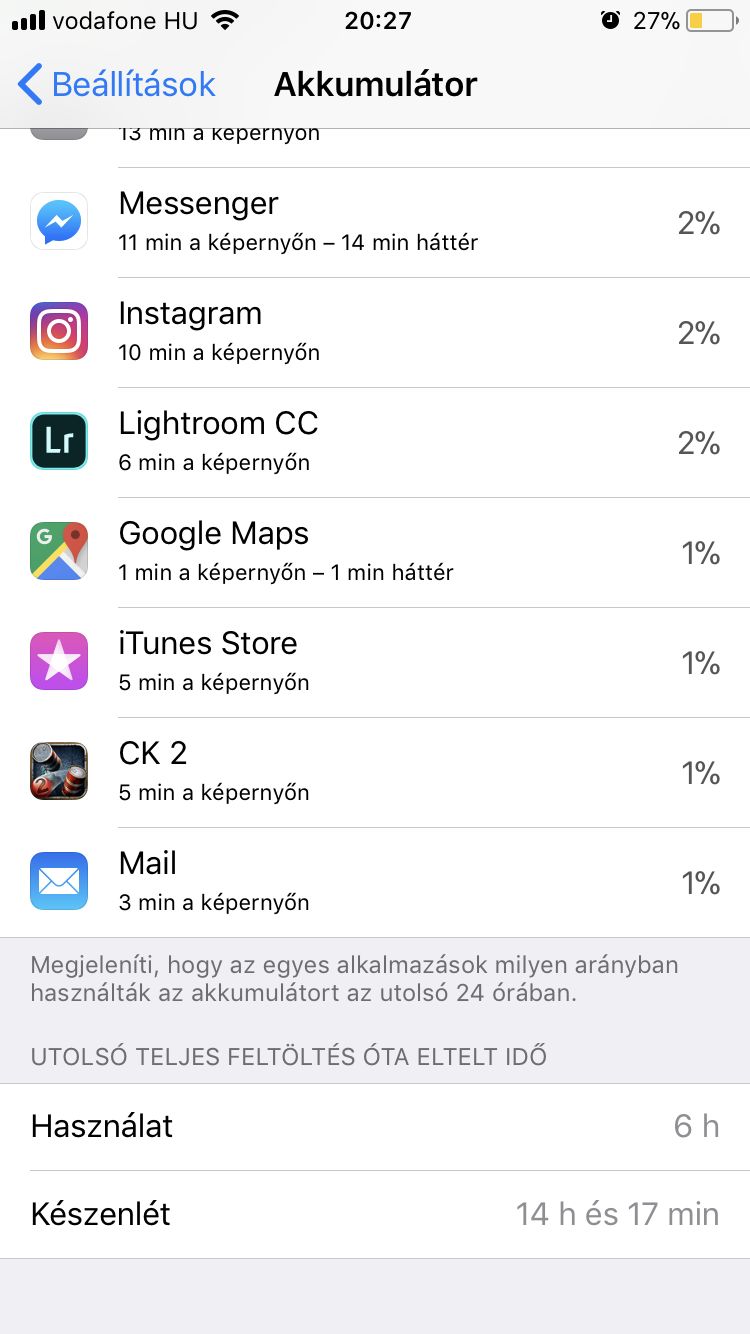The height and width of the screenshot is (1334, 750).
Task: Select the Instagram battery usage row
Action: (375, 333)
